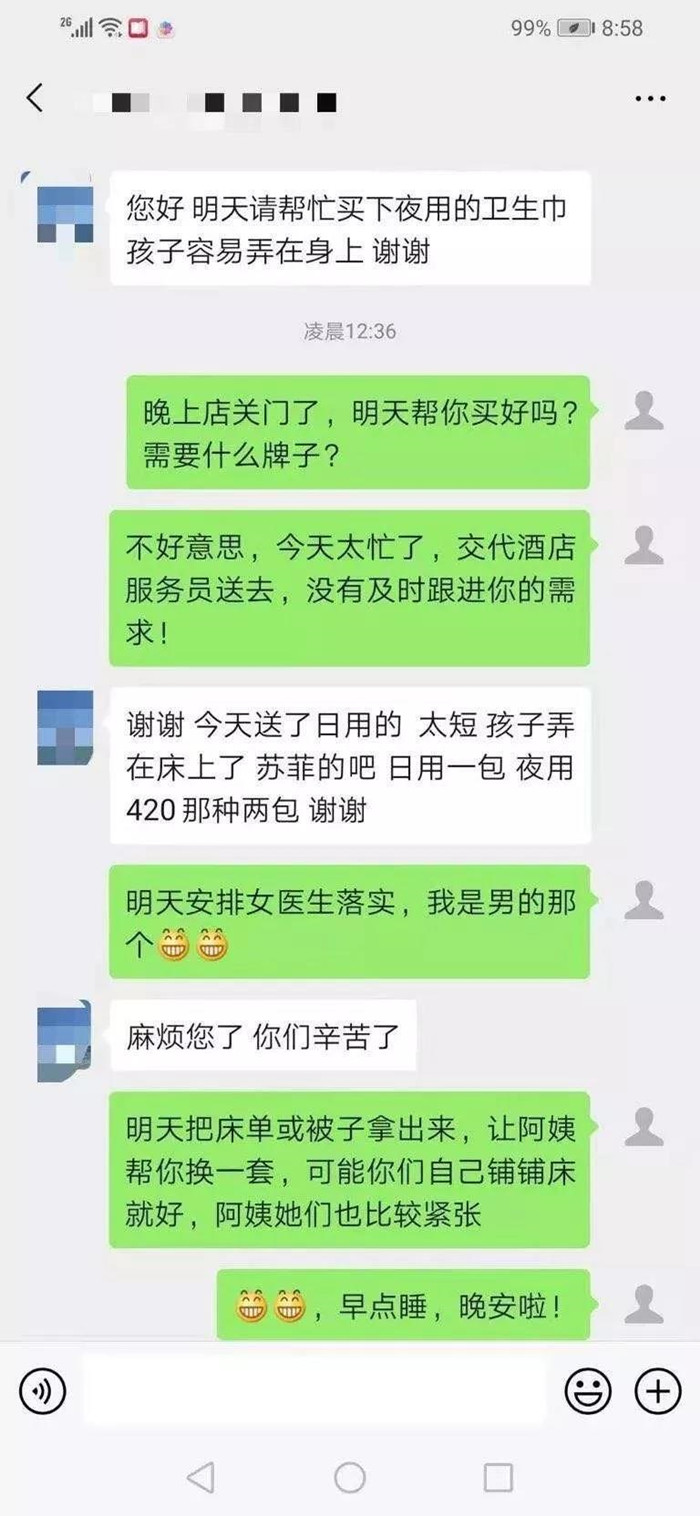Open the plus attachment menu
Image resolution: width=700 pixels, height=1516 pixels.
point(658,1391)
